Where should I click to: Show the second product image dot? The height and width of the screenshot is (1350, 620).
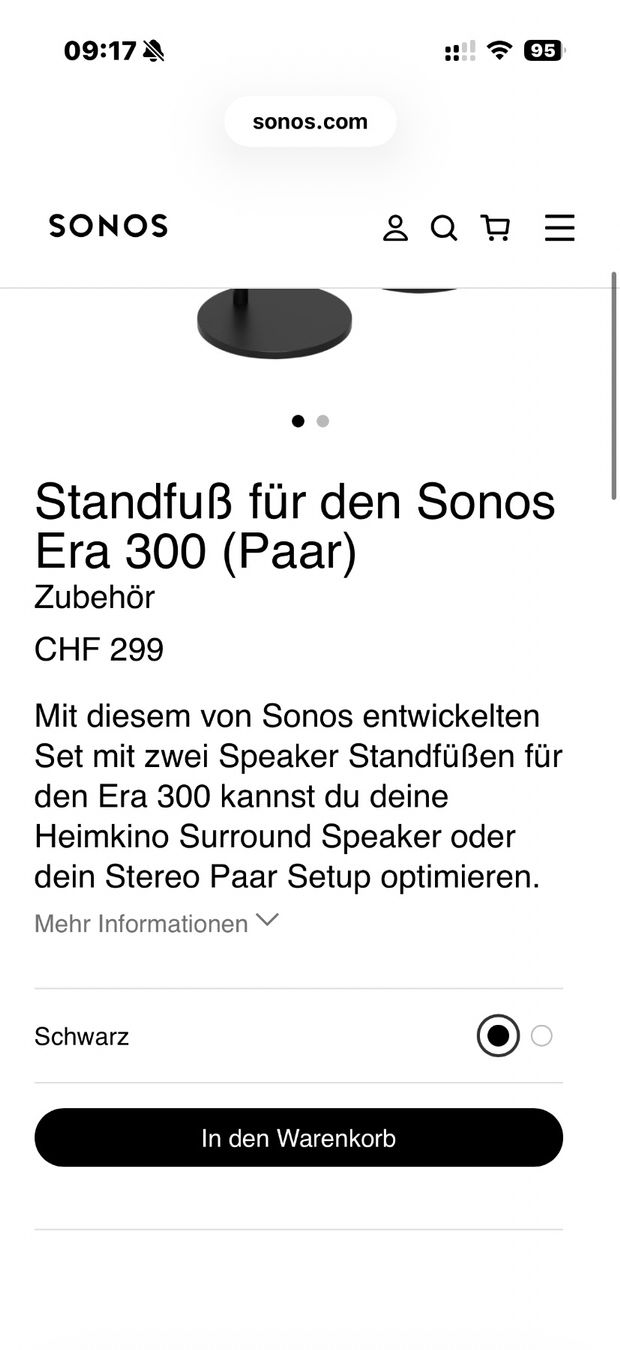tap(322, 421)
